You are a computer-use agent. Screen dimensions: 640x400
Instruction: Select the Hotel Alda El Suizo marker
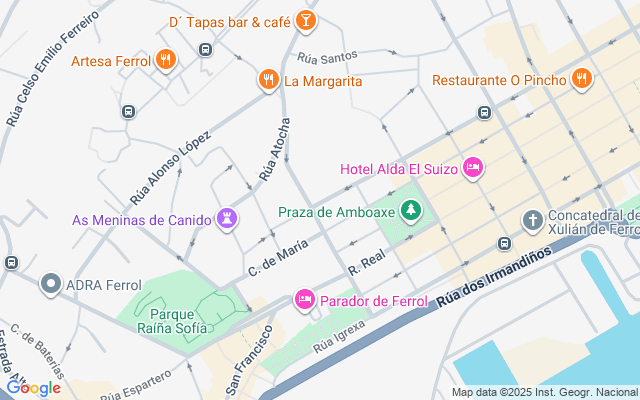(474, 168)
